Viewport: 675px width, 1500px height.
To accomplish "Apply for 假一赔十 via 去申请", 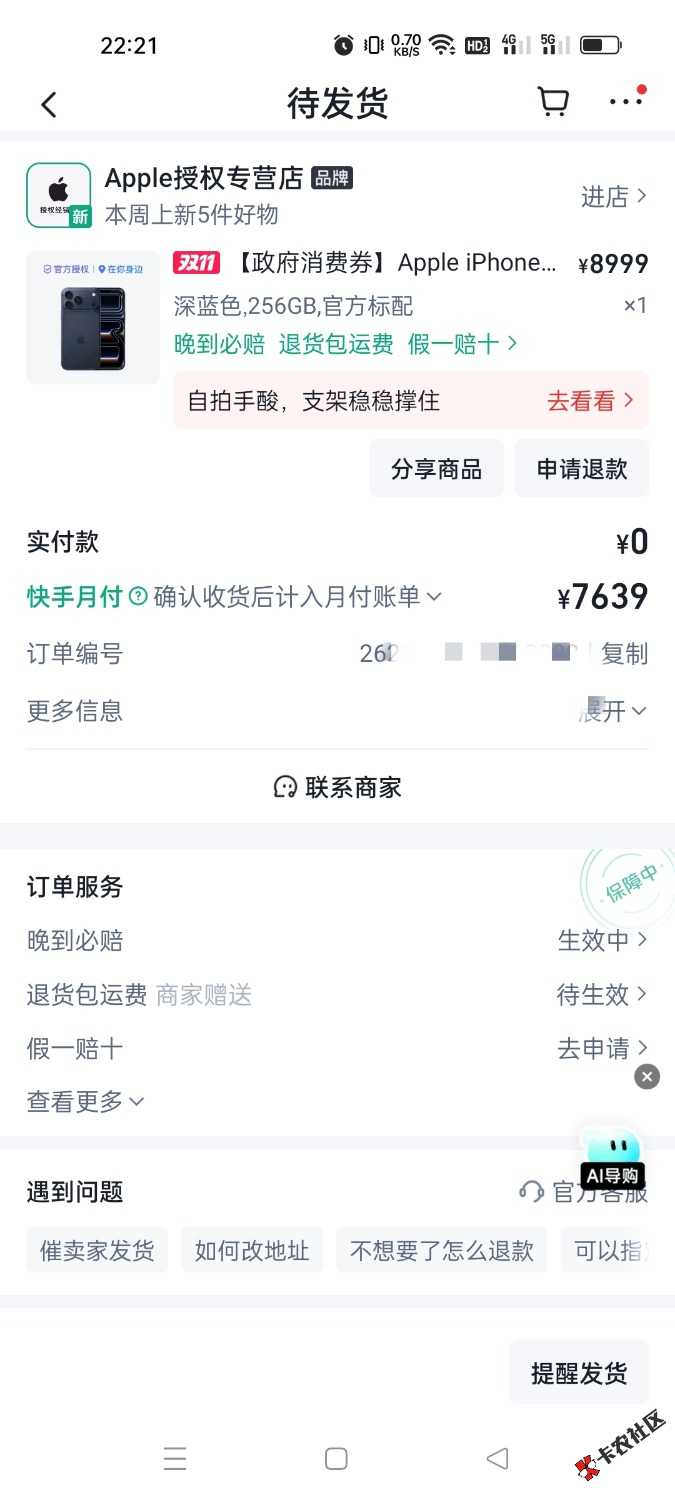I will point(602,1048).
